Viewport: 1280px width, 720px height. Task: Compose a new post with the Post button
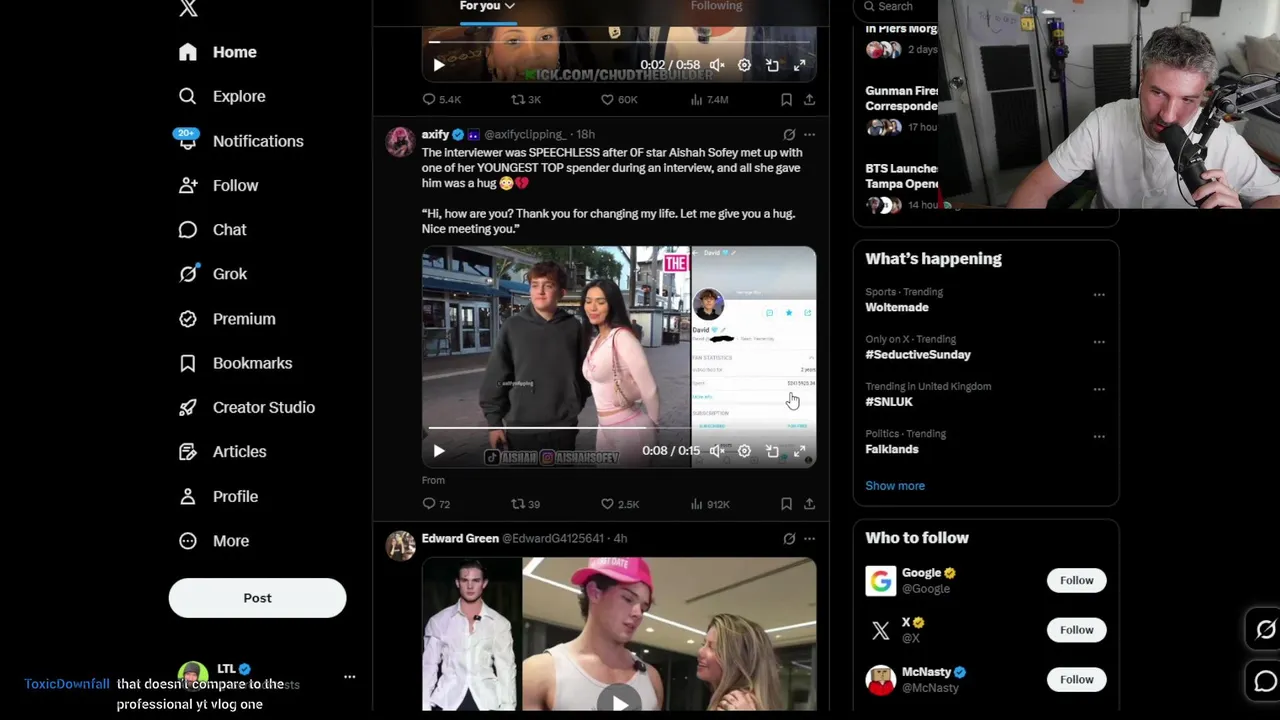[x=257, y=598]
